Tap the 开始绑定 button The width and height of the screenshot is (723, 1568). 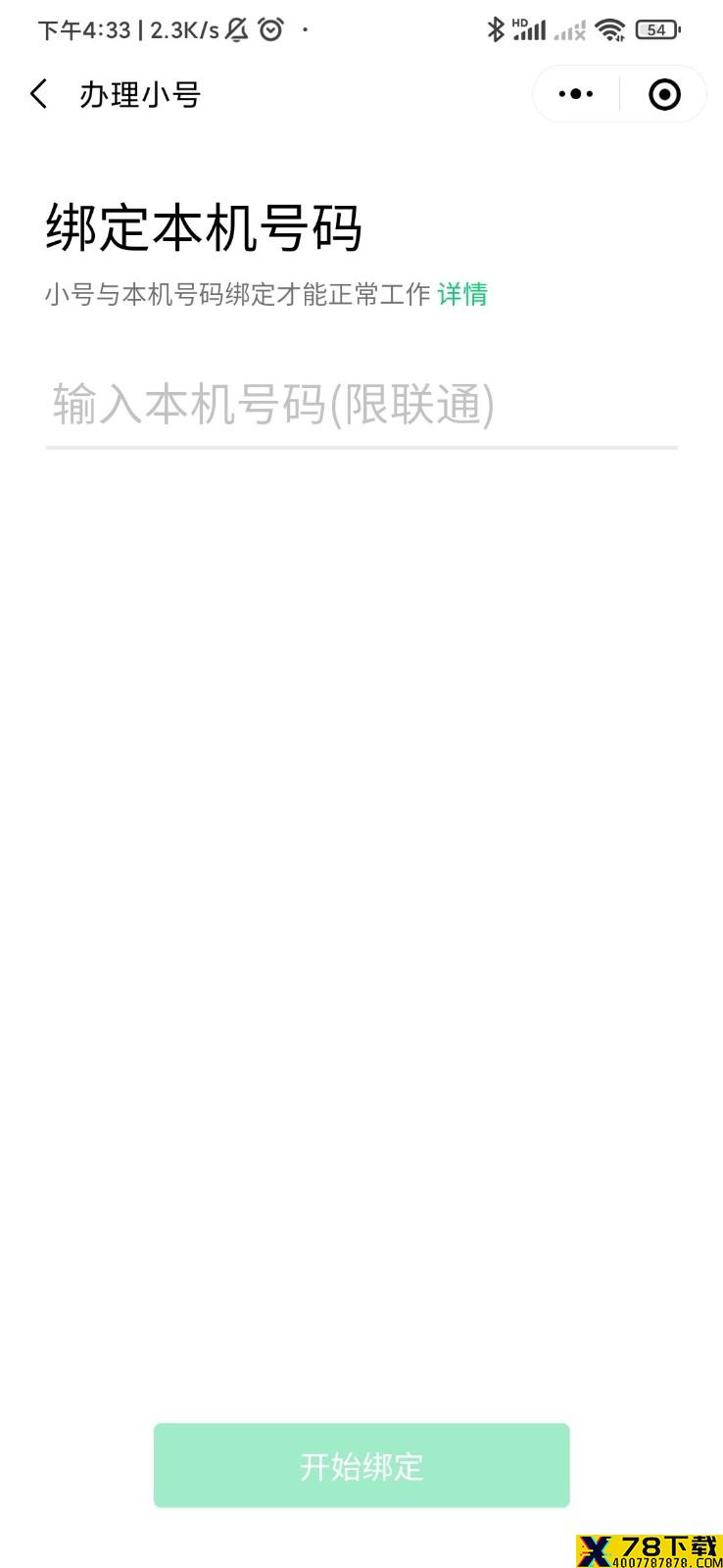361,1465
